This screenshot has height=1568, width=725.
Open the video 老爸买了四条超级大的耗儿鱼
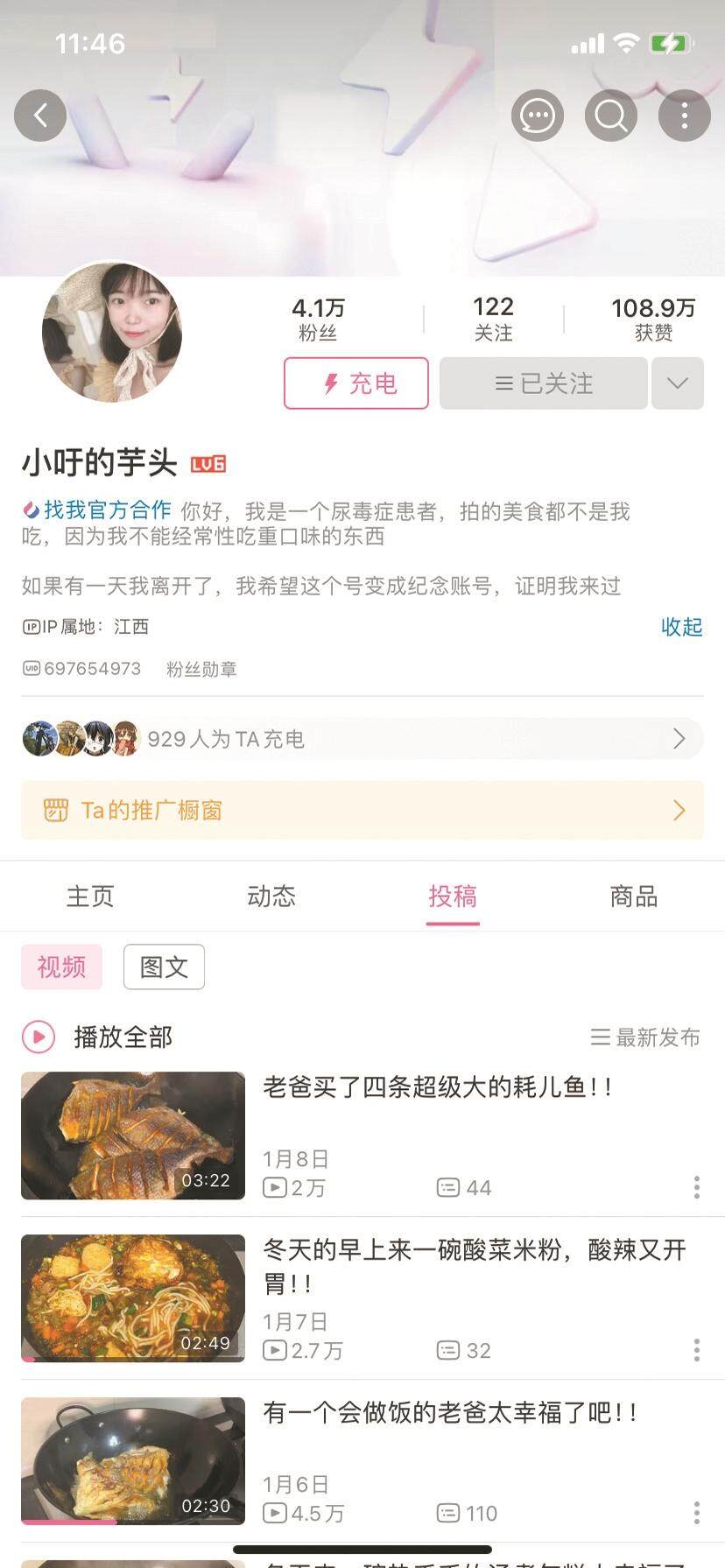coord(436,1088)
